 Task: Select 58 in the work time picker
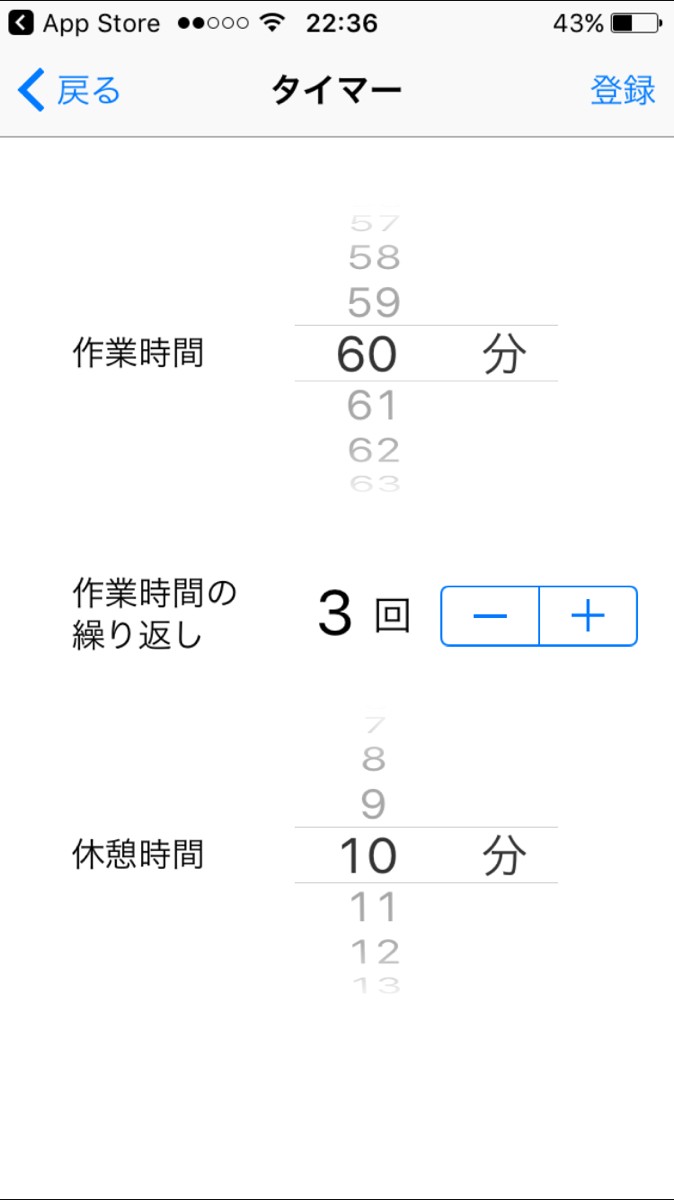(374, 258)
